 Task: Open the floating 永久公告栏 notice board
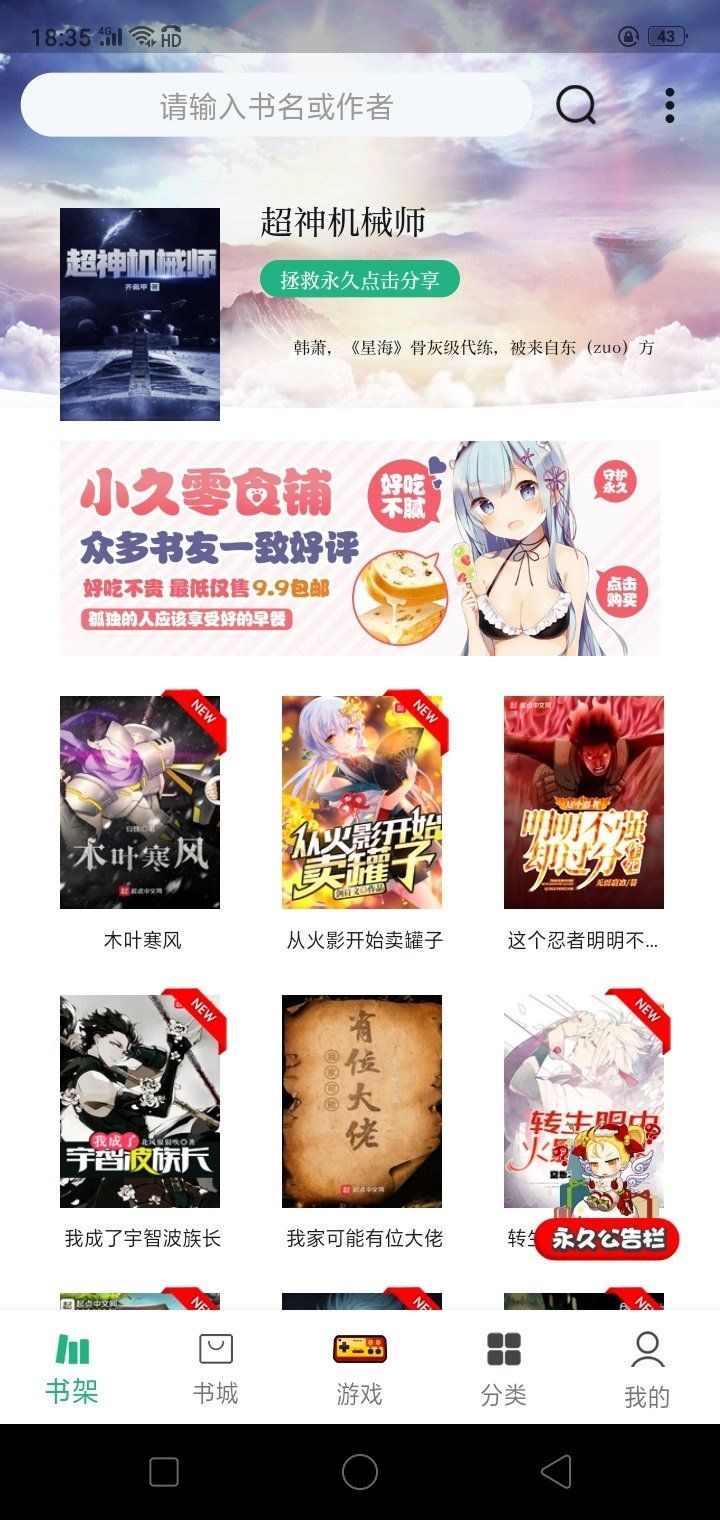pos(608,1238)
